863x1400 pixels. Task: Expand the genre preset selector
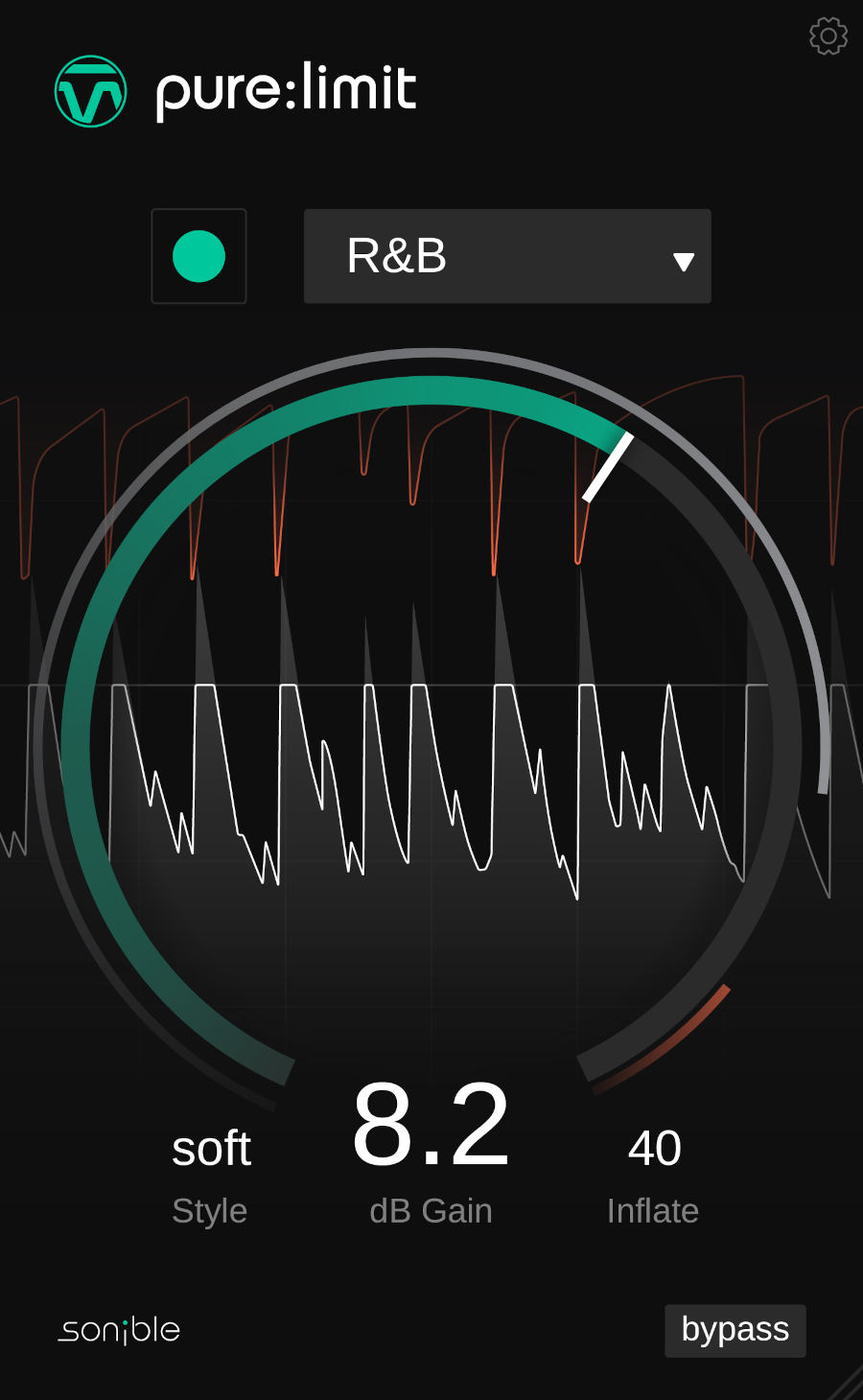(x=506, y=256)
